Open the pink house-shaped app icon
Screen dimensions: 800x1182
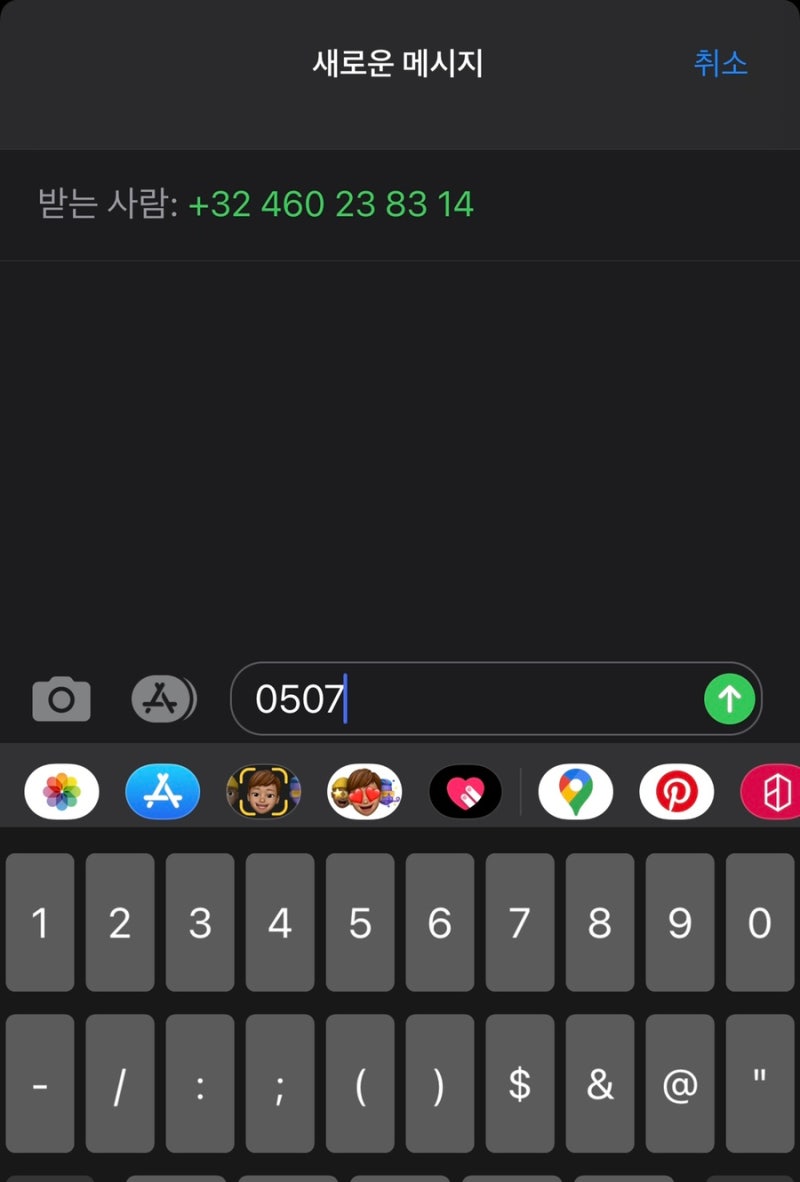click(x=770, y=790)
